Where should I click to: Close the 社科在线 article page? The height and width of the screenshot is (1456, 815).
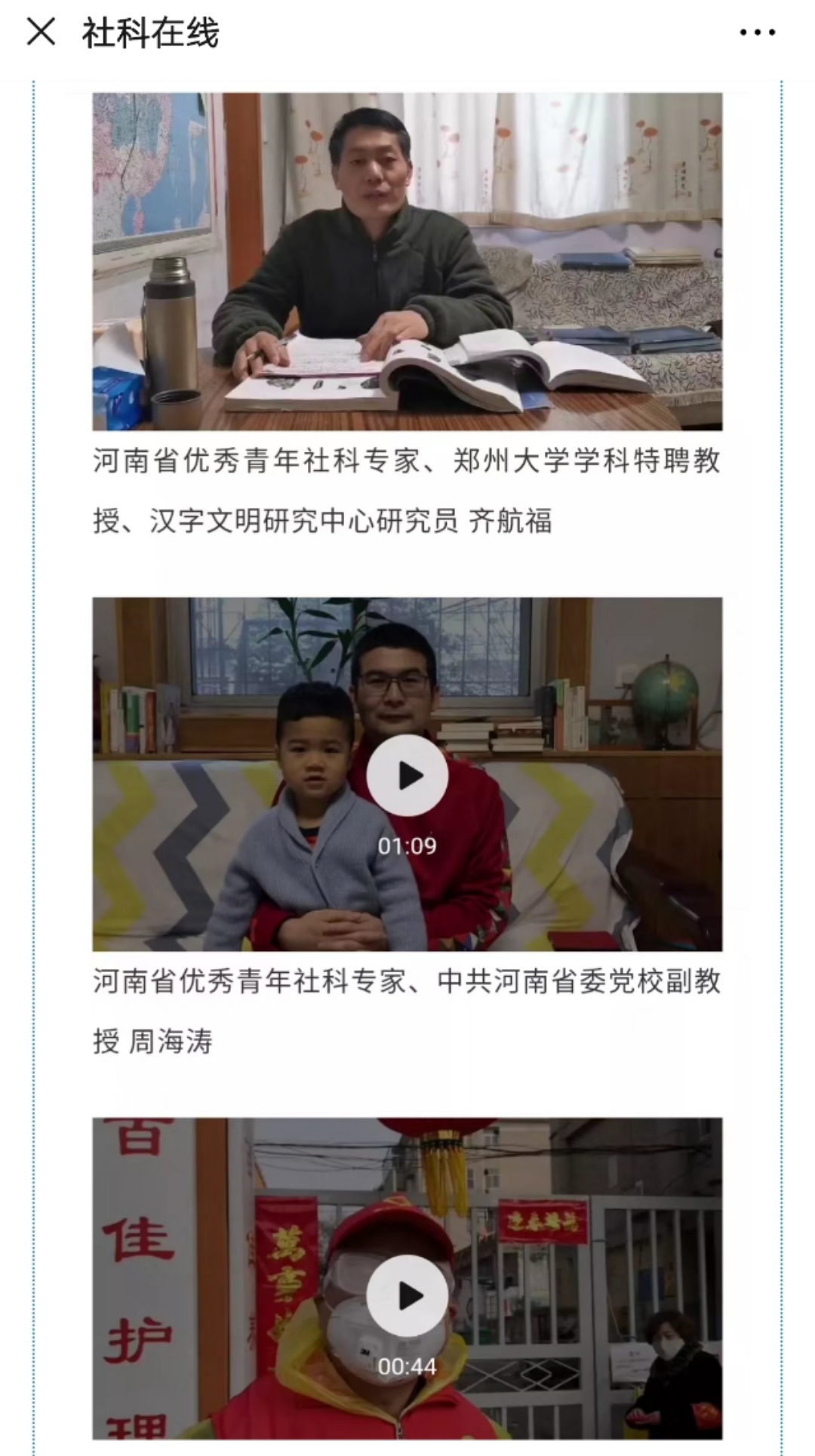(41, 32)
